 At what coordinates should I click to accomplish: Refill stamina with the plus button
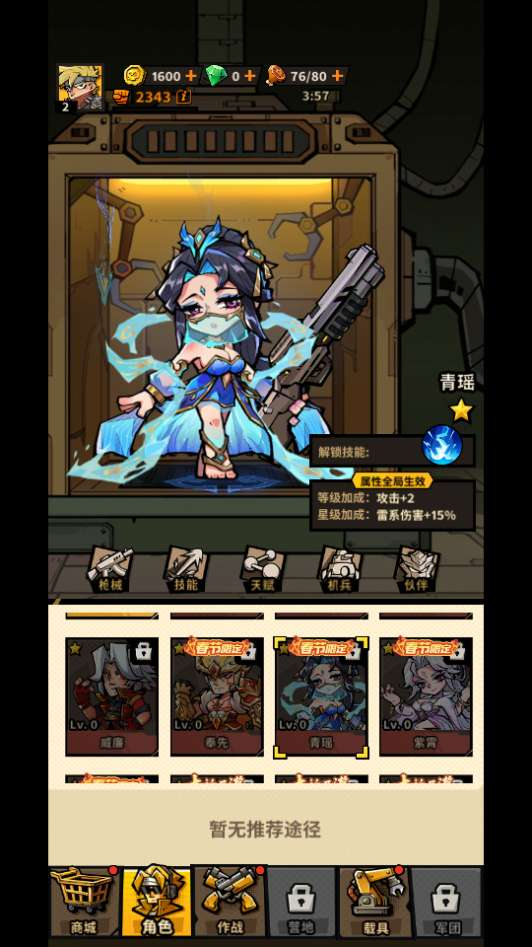(x=338, y=76)
